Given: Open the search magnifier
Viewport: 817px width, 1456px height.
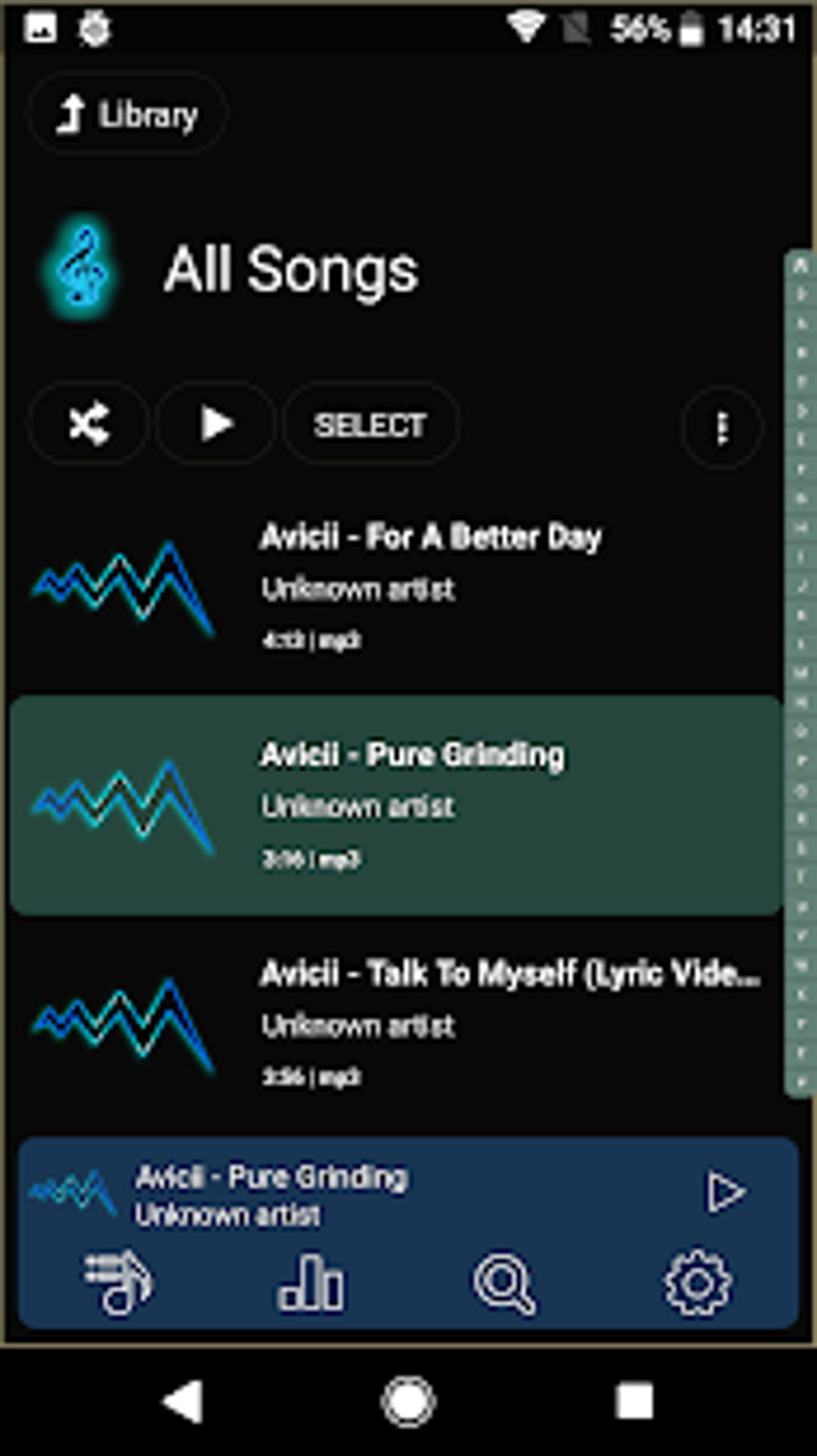Looking at the screenshot, I should [503, 1284].
